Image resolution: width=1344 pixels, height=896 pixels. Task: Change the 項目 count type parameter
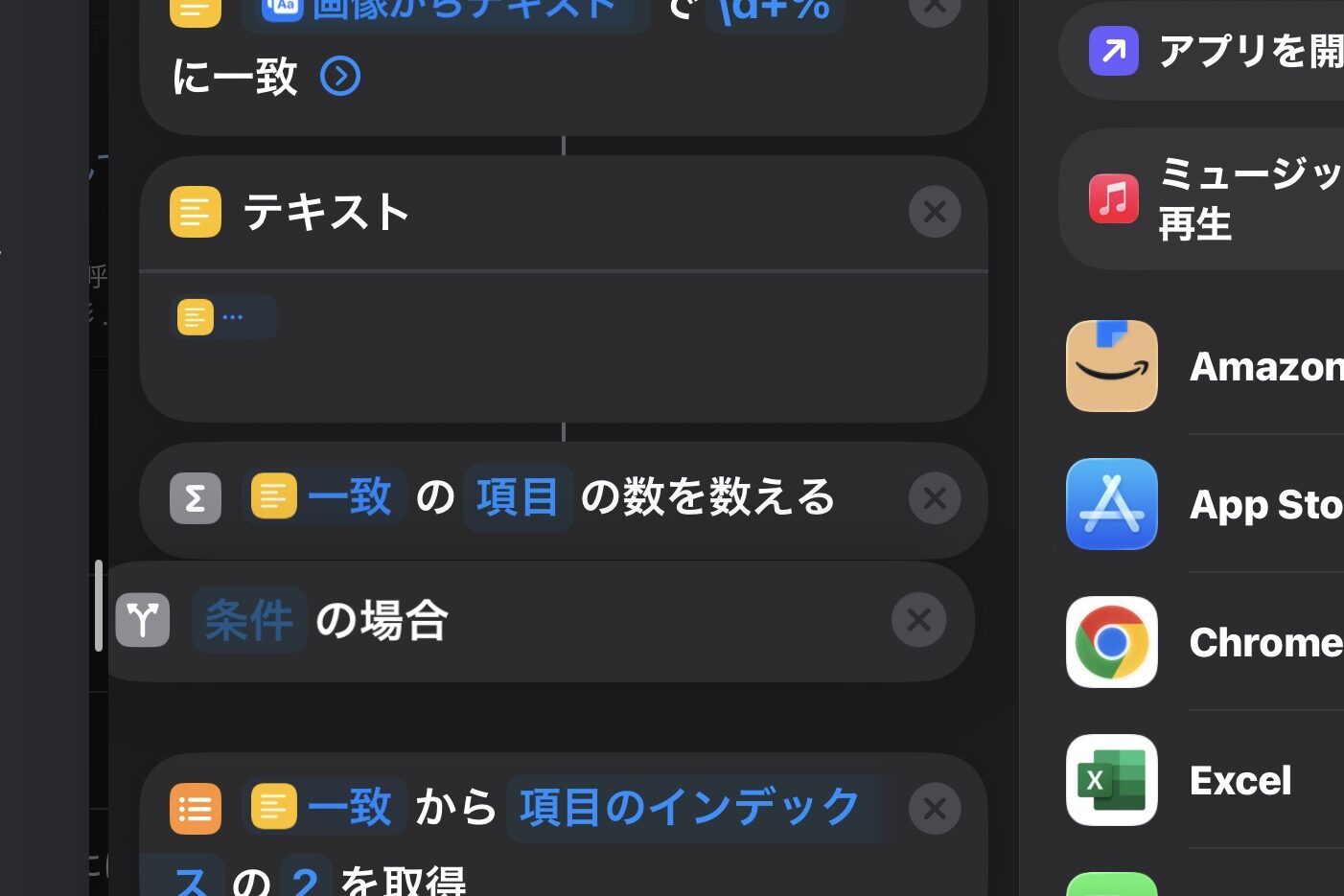(518, 498)
